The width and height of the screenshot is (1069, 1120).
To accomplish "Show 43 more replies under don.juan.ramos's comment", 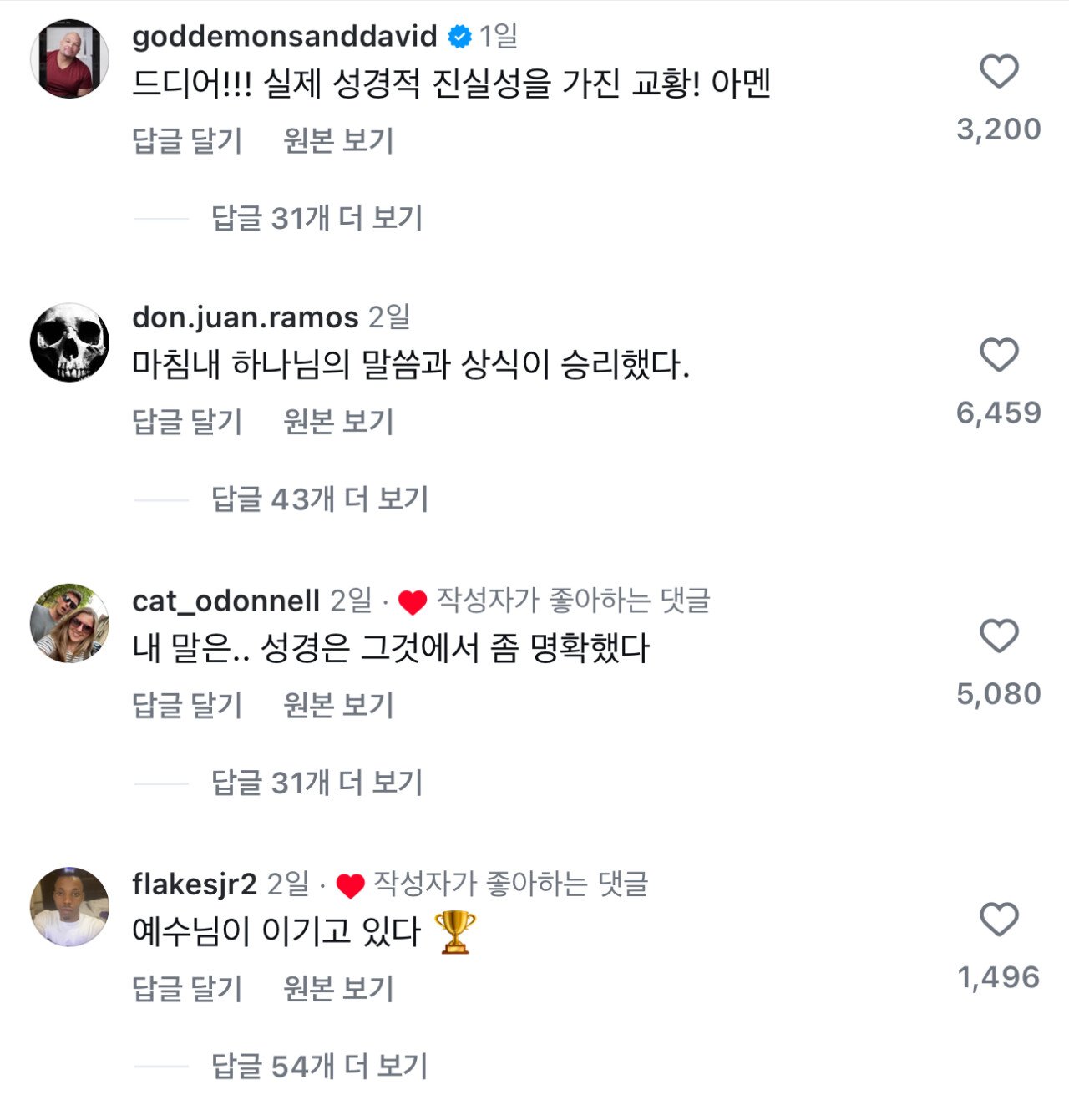I will pos(319,497).
